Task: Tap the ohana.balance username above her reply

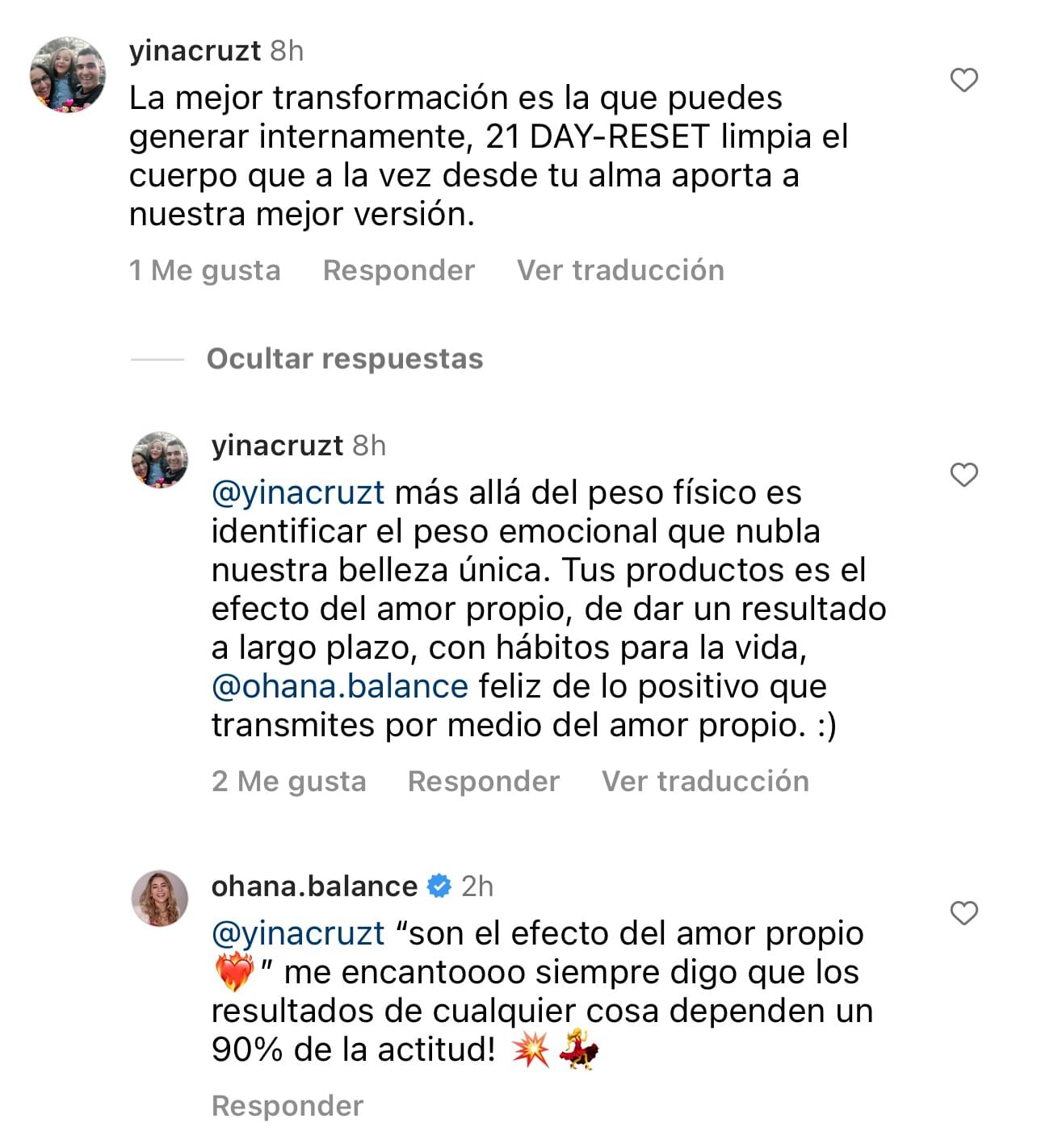Action: 313,886
